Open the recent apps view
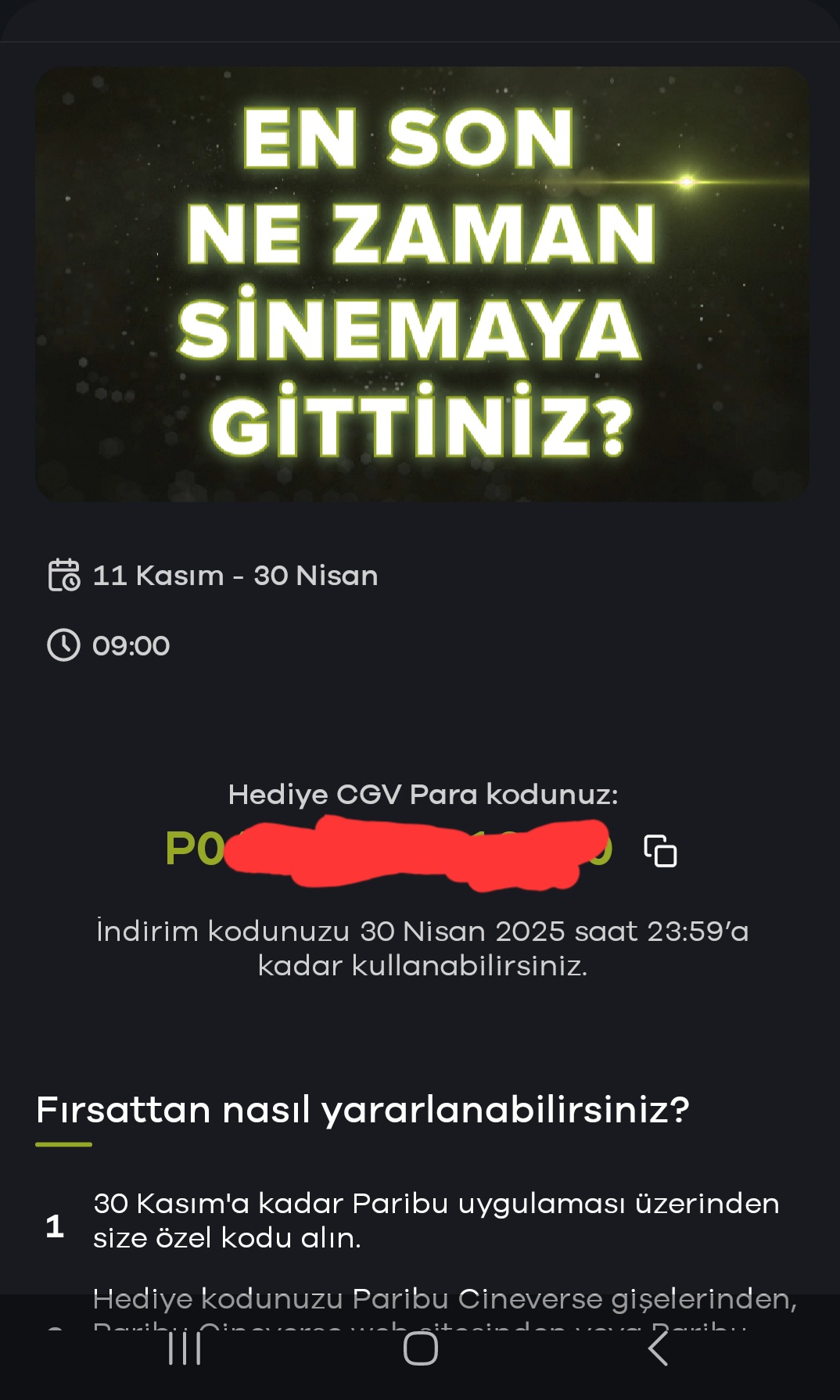Viewport: 840px width, 1400px height. [185, 1348]
